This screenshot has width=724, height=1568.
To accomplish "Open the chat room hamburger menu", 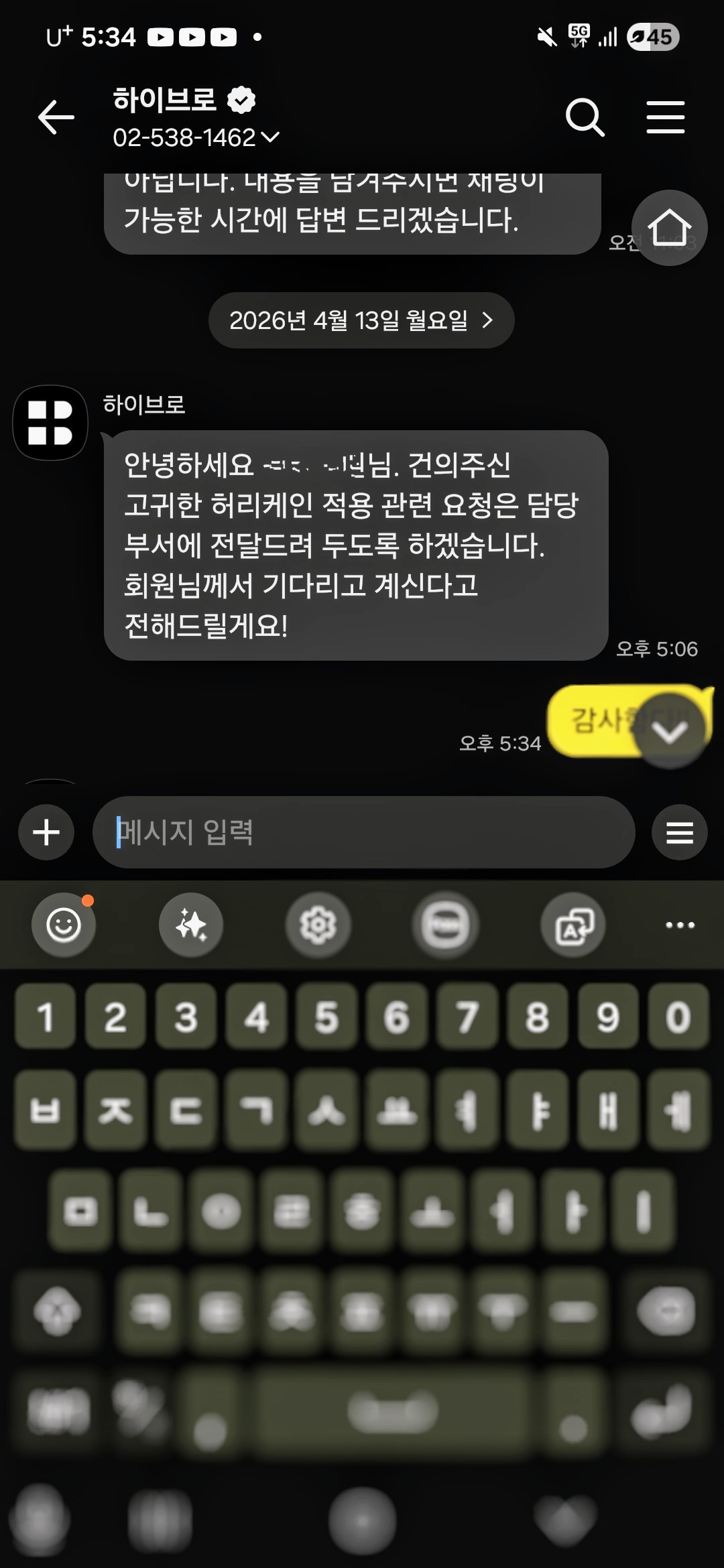I will (x=665, y=118).
